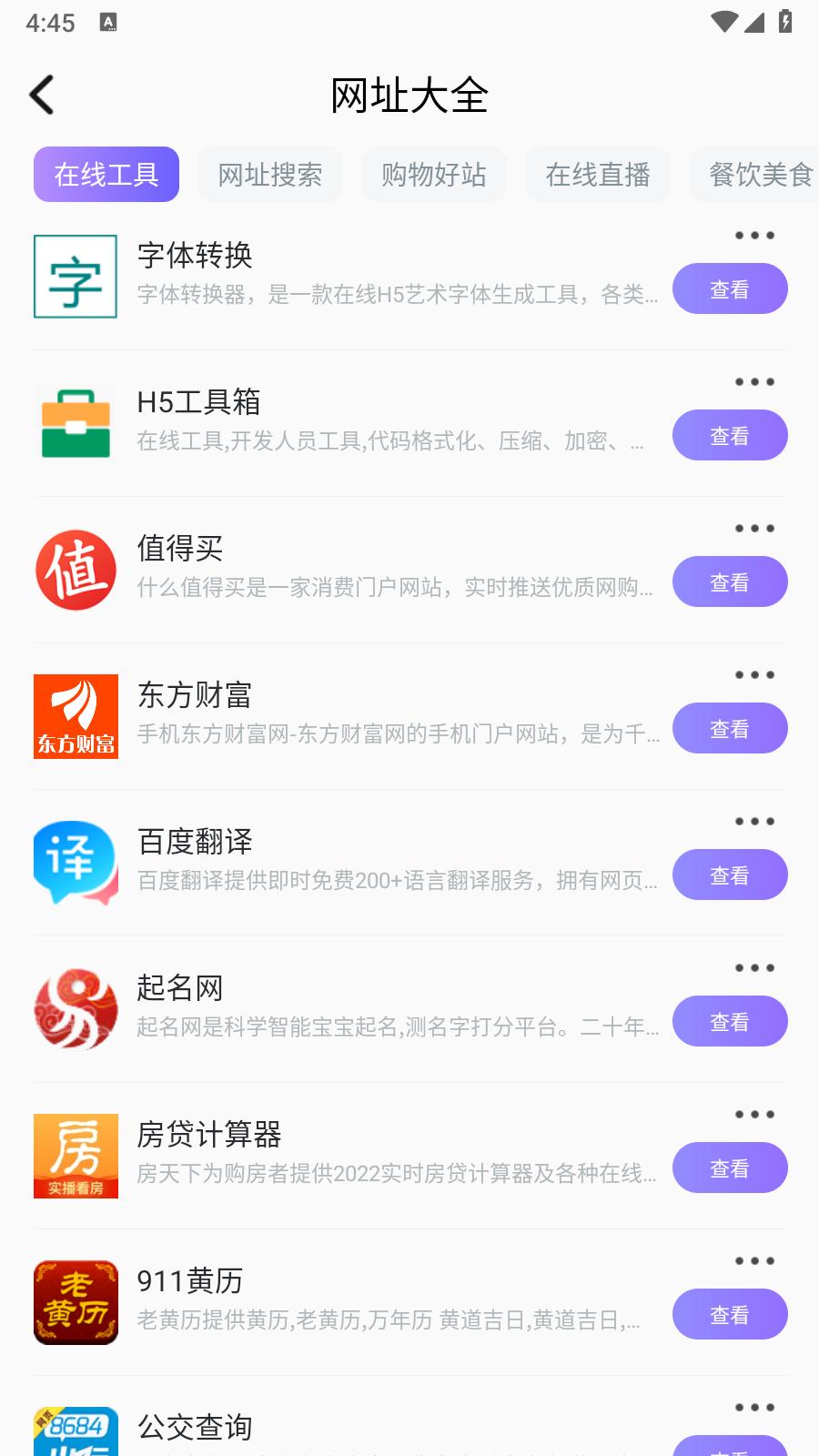This screenshot has height=1456, width=819.
Task: Tap 查看 button next to 起名网
Action: click(730, 1021)
